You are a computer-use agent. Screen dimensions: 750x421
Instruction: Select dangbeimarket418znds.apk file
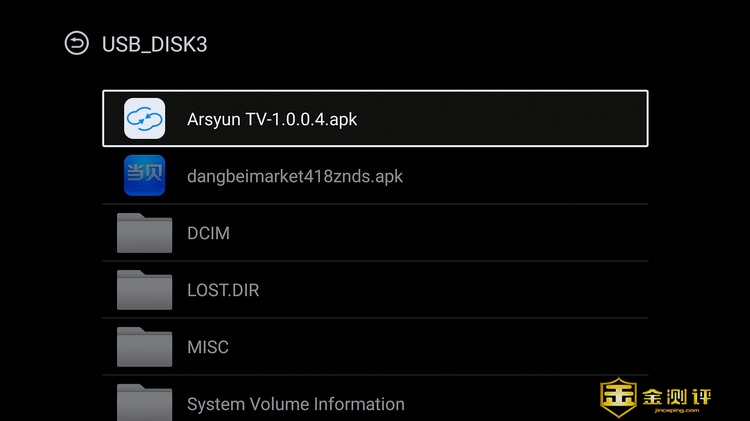375,176
